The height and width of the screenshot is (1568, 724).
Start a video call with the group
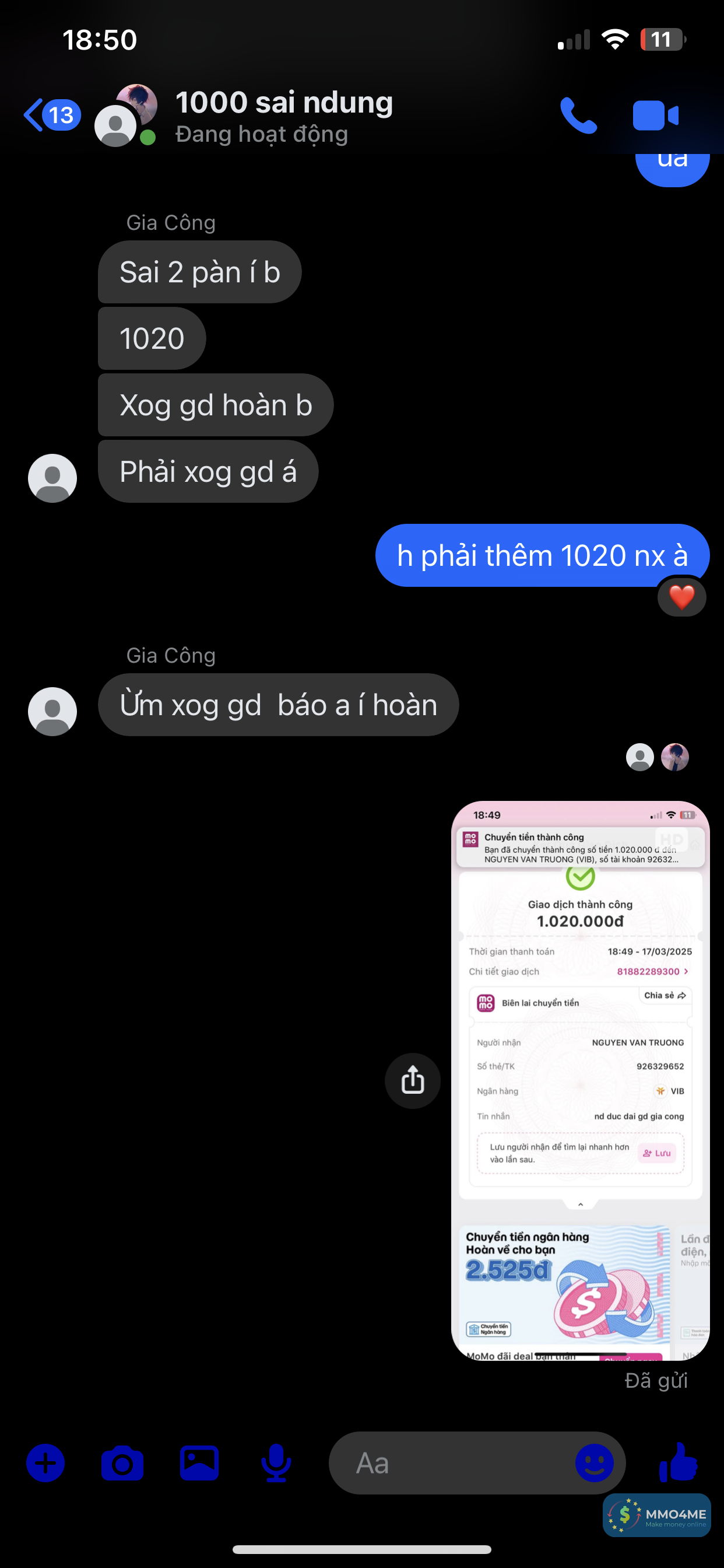tap(655, 115)
